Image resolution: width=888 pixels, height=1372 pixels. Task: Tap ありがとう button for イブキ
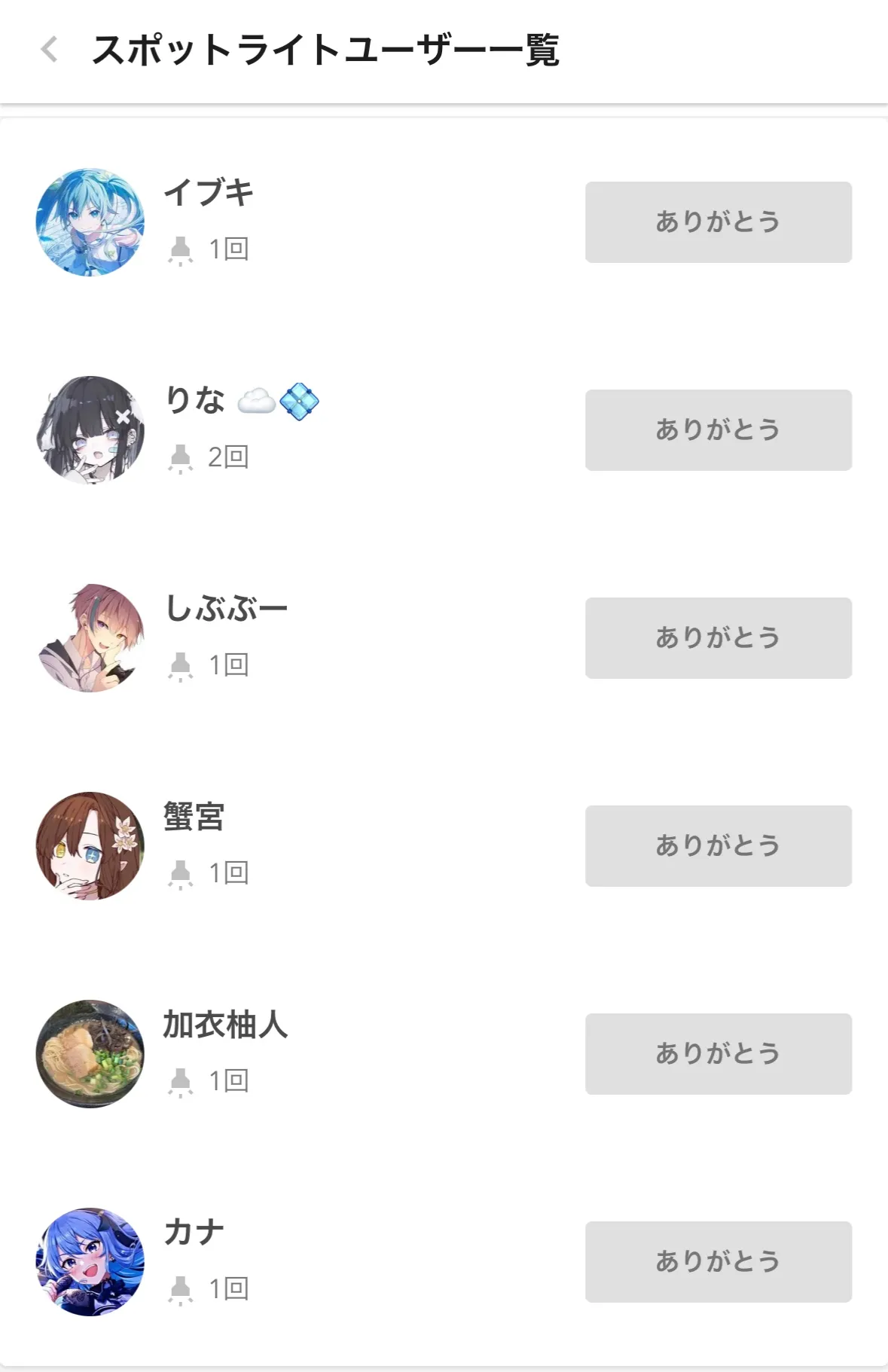coord(718,222)
